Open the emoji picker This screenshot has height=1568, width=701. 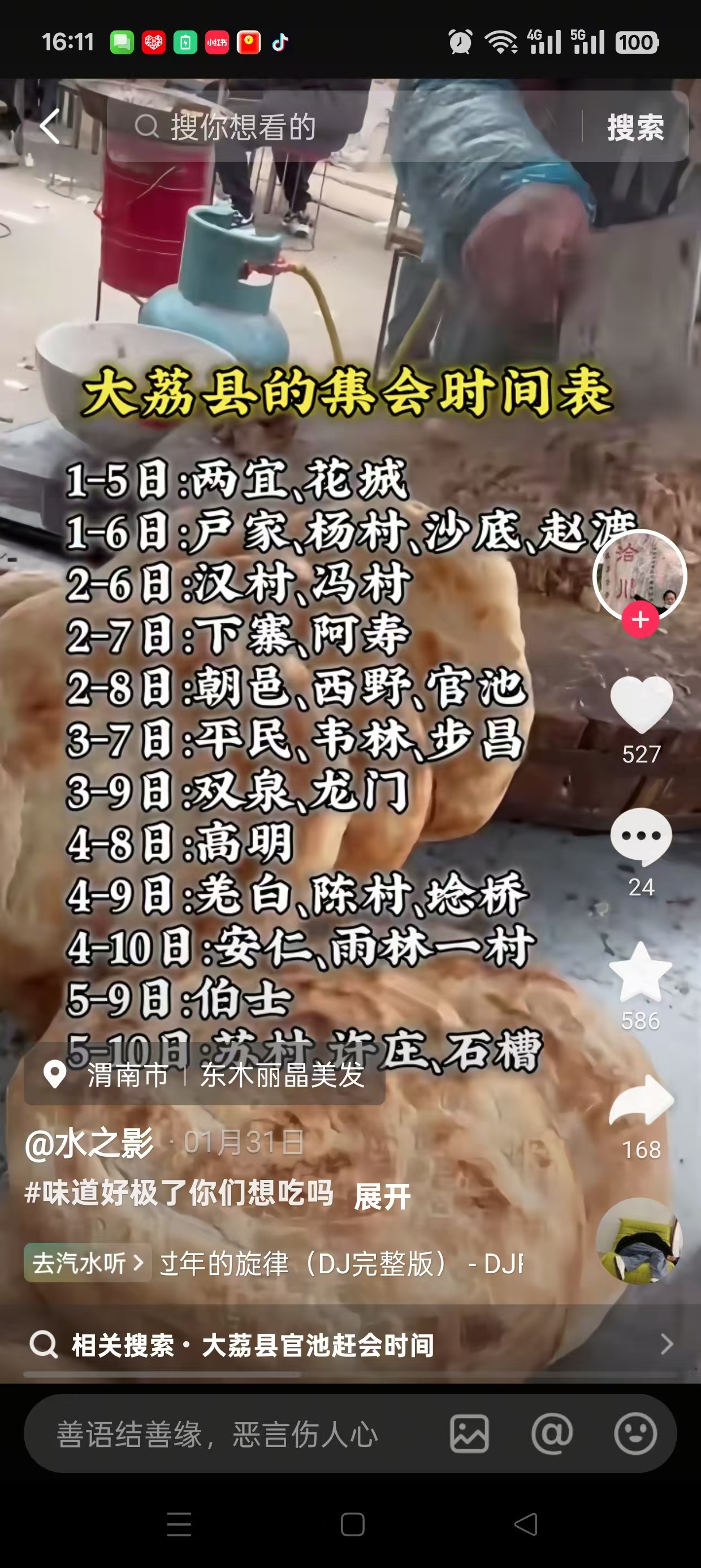[635, 1434]
